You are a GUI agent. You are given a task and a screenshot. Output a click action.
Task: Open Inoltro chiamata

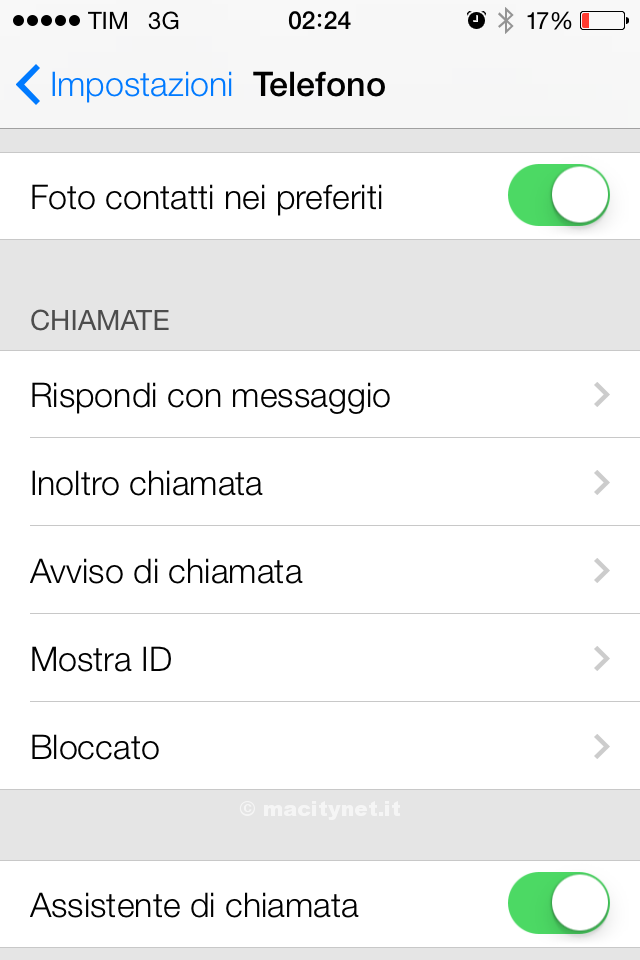(x=320, y=483)
